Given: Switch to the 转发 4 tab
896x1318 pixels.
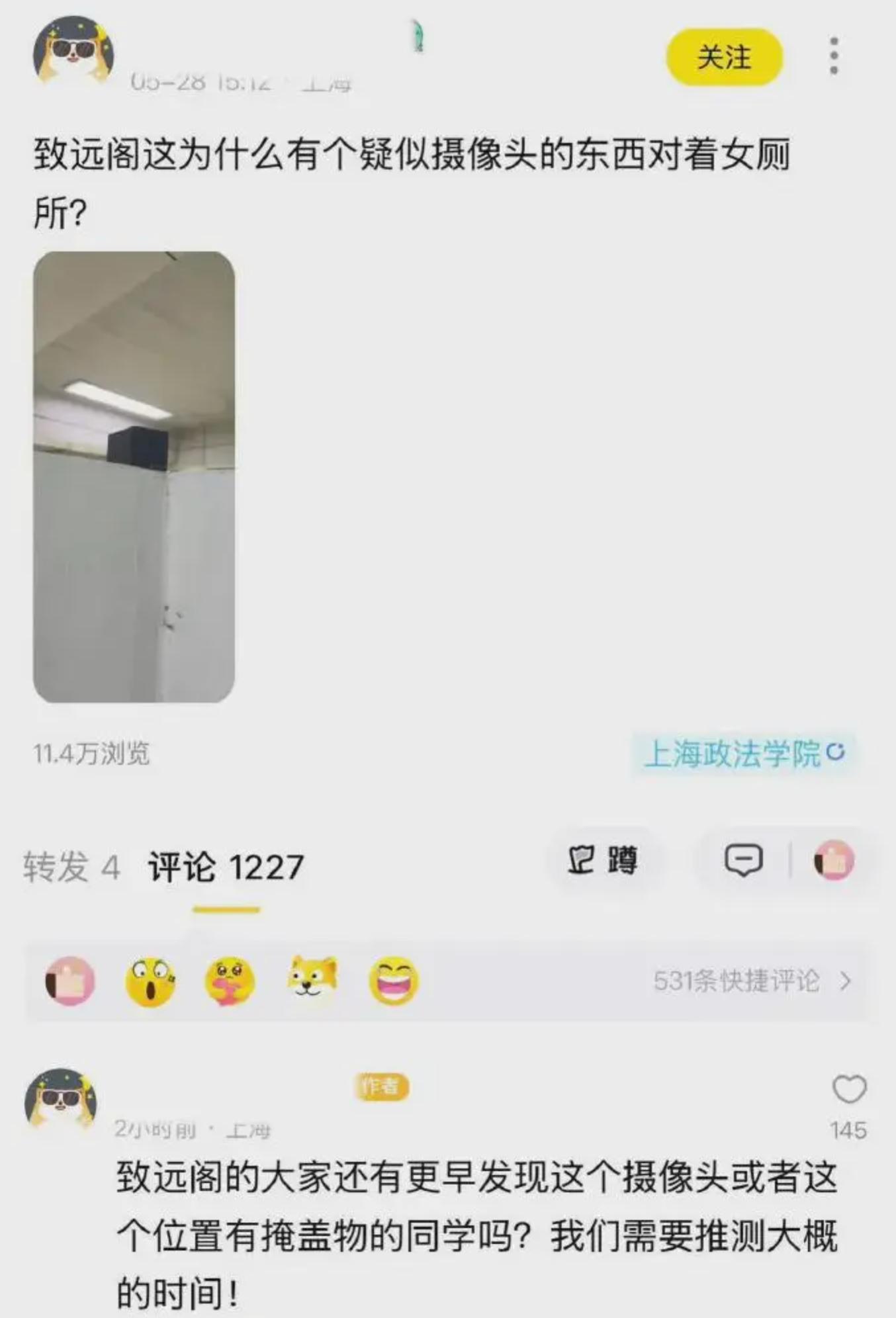Looking at the screenshot, I should click(71, 867).
